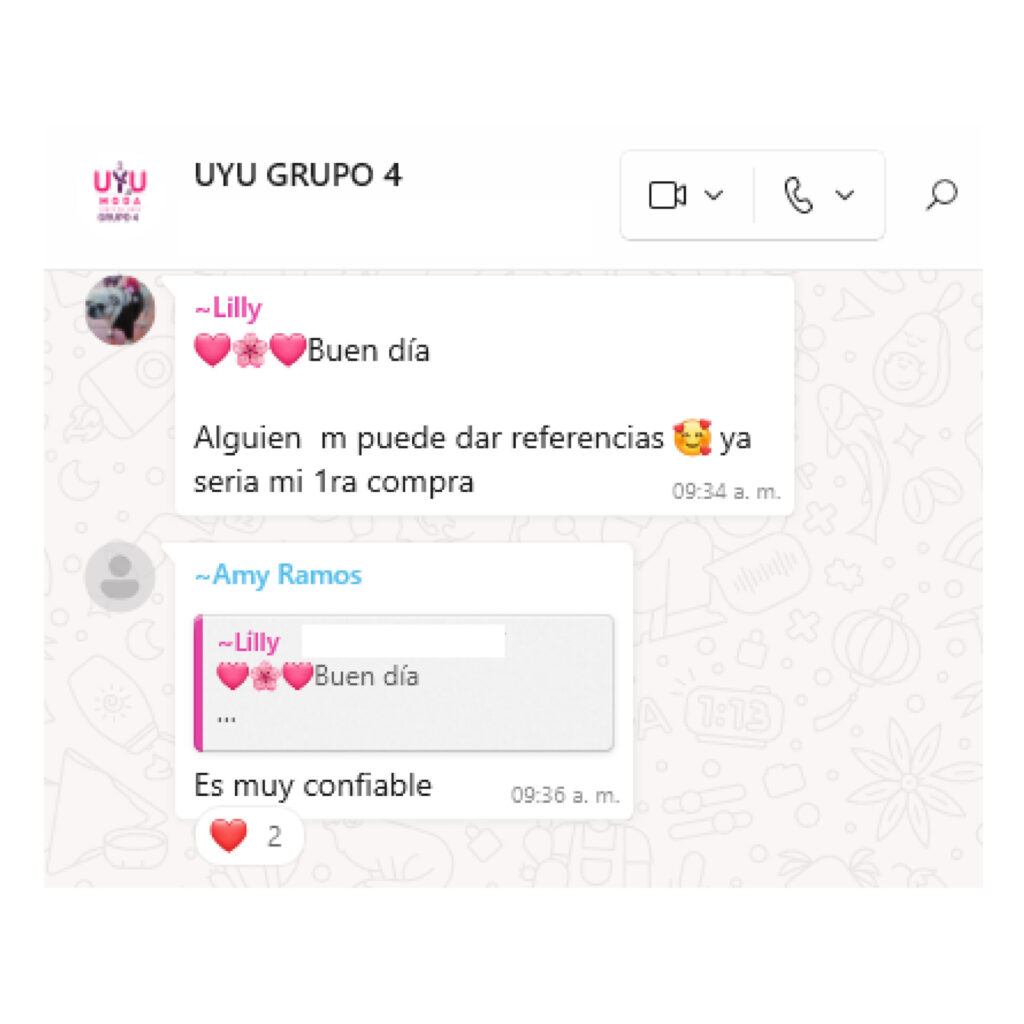Start a video call in UYU GRUPO 4
Screen dimensions: 1024x1024
coord(667,195)
